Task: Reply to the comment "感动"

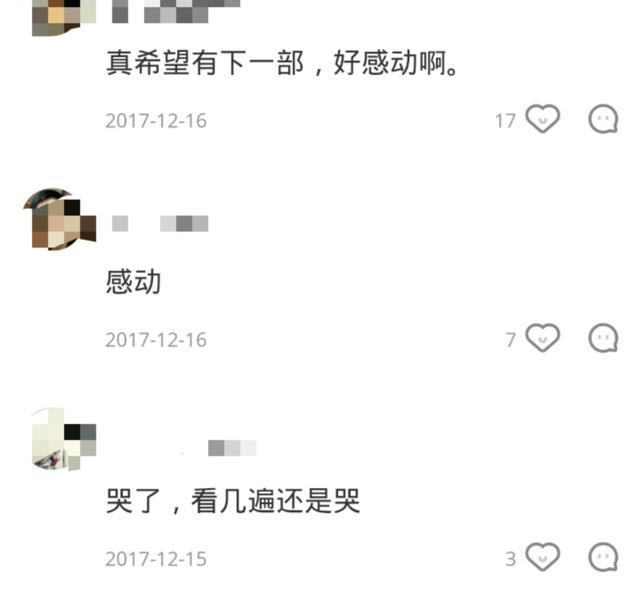Action: [603, 338]
